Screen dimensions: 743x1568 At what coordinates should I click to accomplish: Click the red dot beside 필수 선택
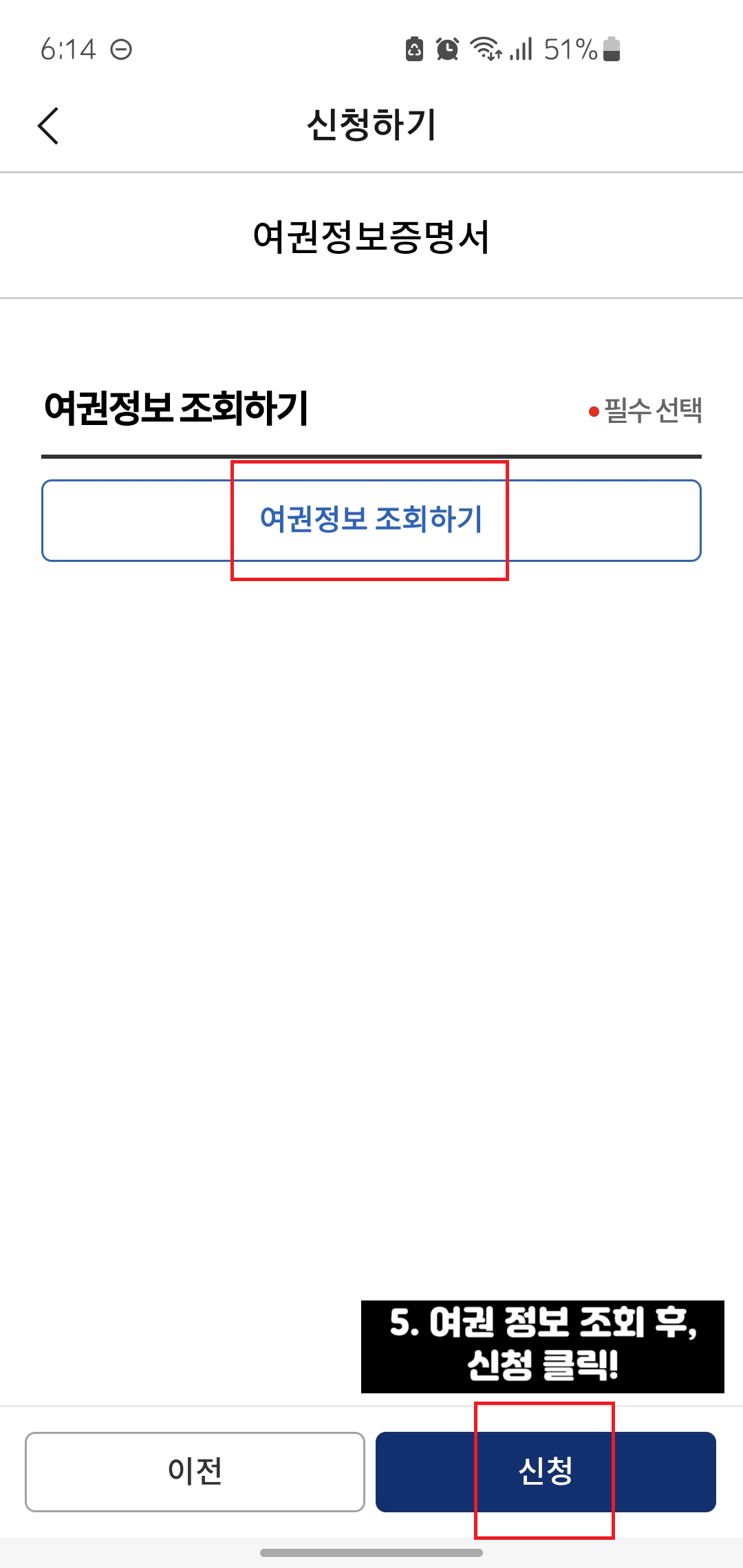tap(592, 411)
